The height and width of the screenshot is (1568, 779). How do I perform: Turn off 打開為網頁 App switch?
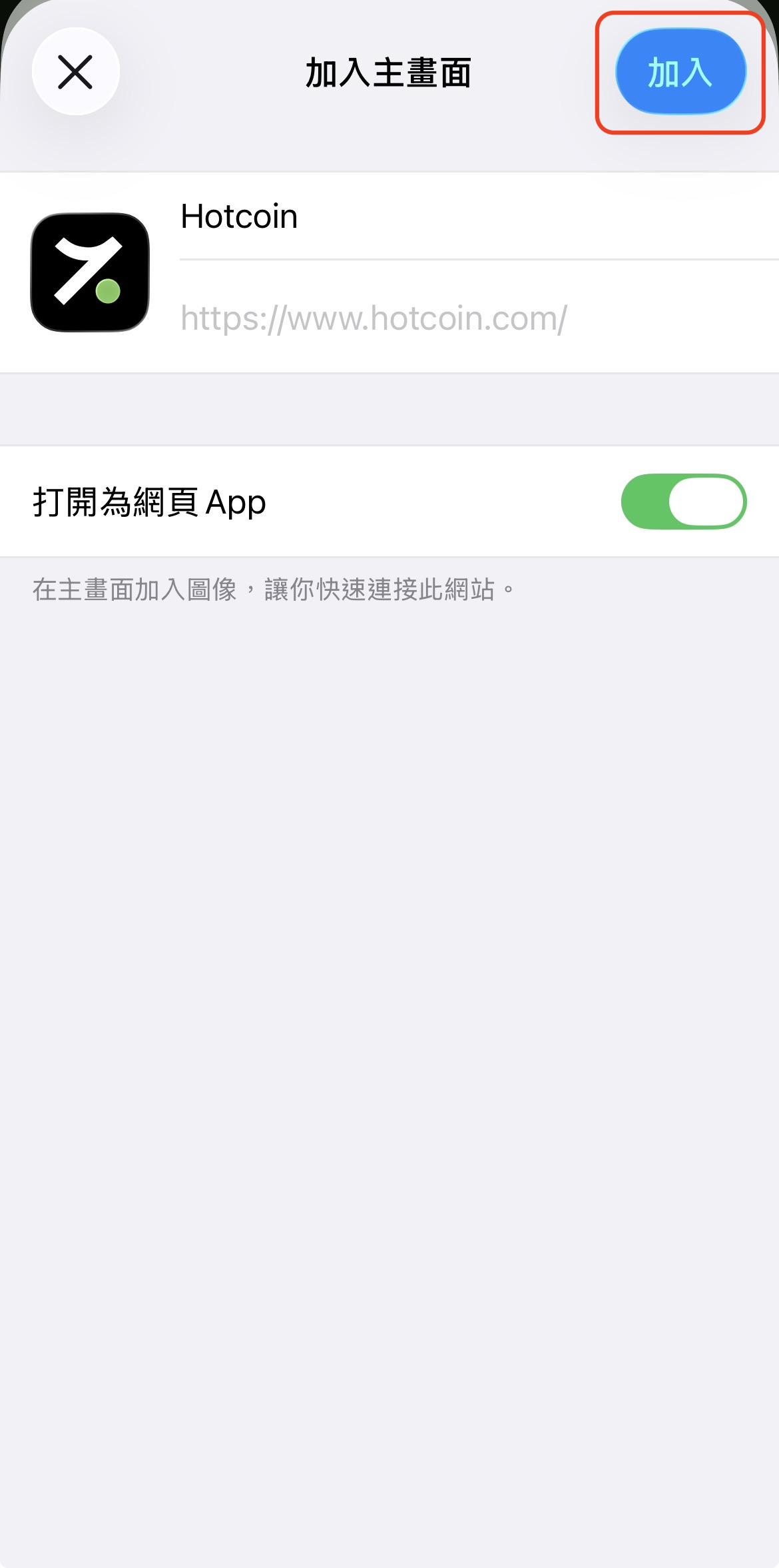(x=683, y=502)
